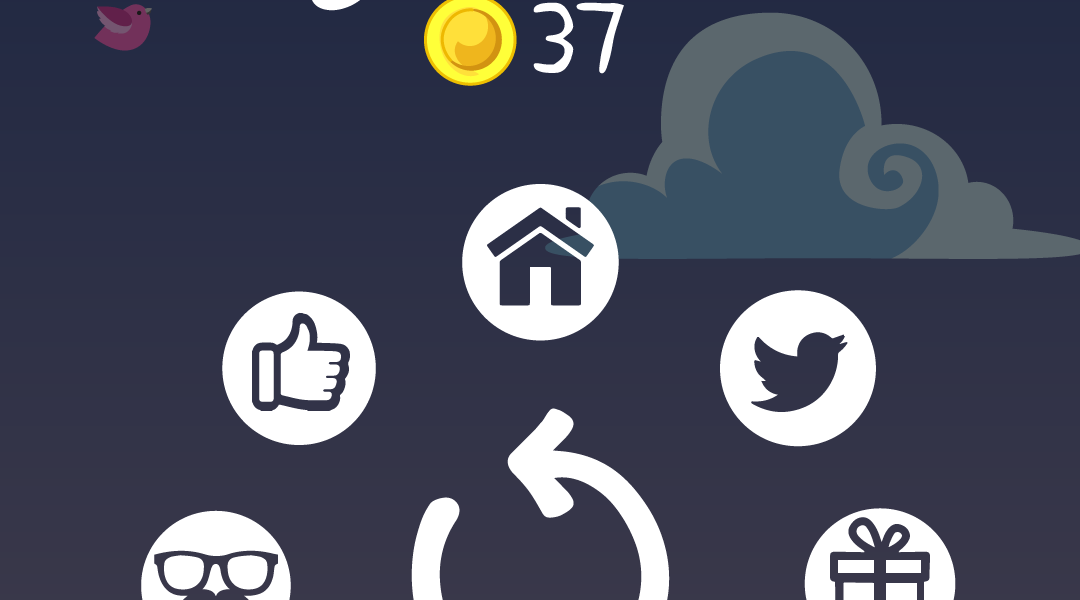The width and height of the screenshot is (1080, 600).
Task: Tap the thumbs-up like button
Action: [299, 368]
